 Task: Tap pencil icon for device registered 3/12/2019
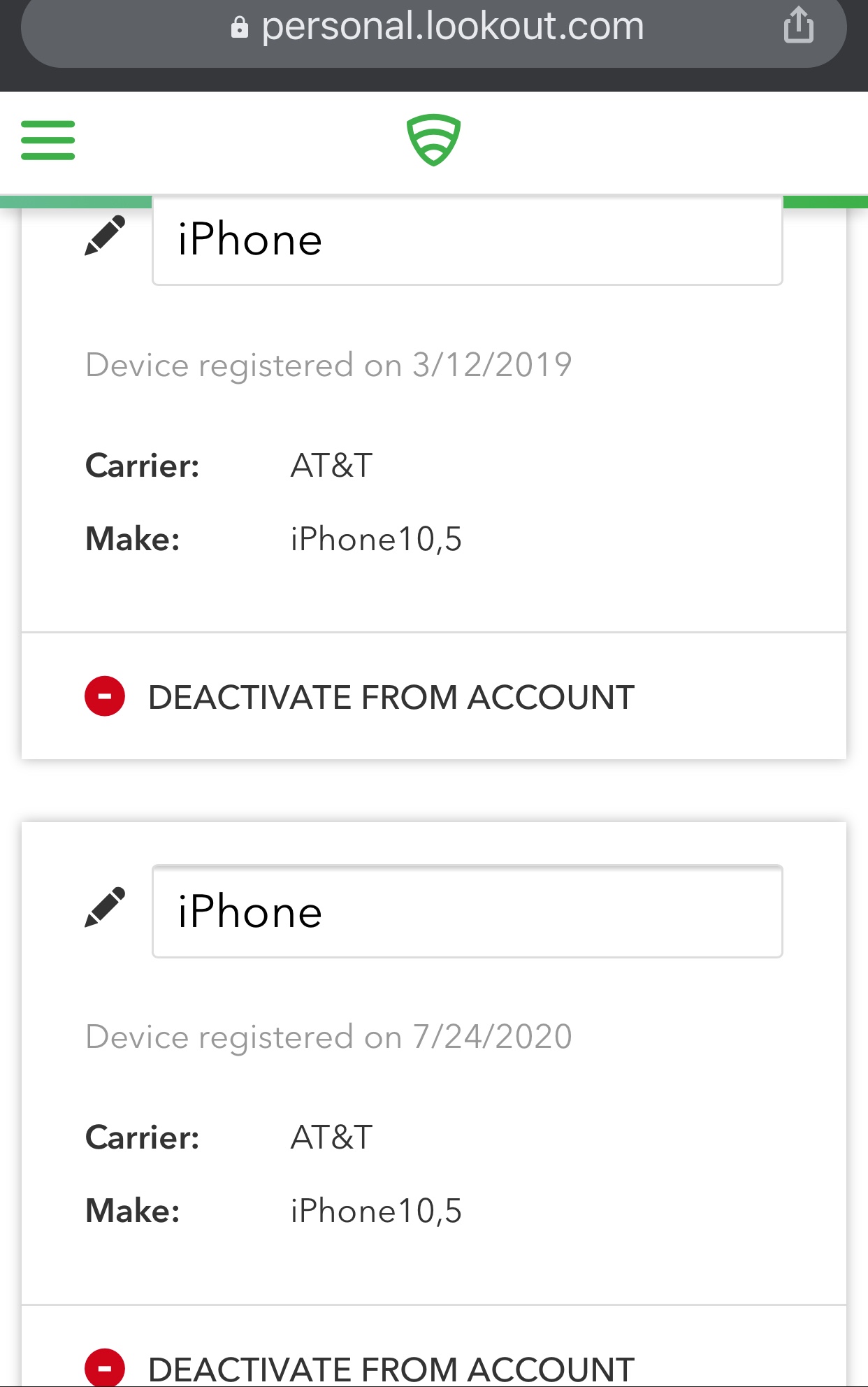tap(105, 236)
